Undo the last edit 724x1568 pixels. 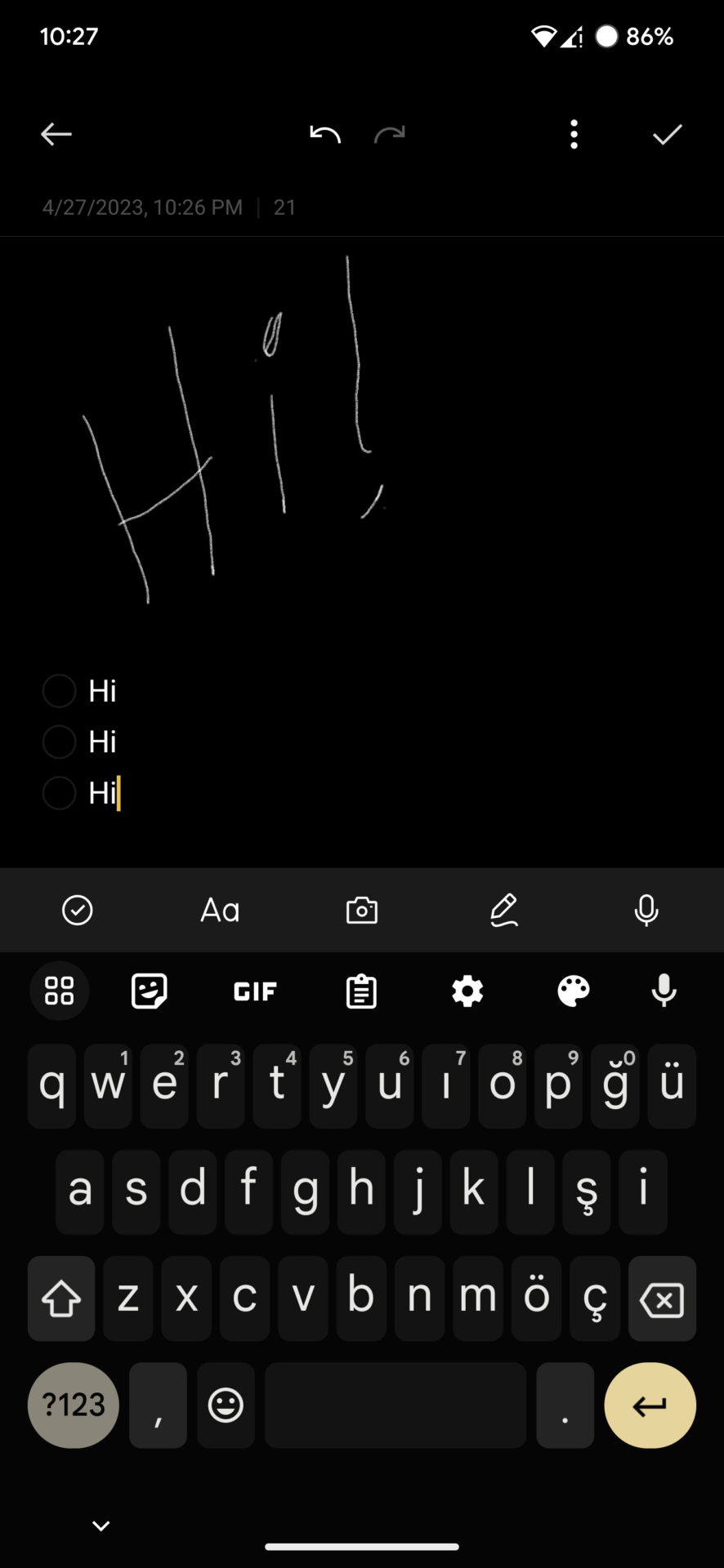click(325, 134)
